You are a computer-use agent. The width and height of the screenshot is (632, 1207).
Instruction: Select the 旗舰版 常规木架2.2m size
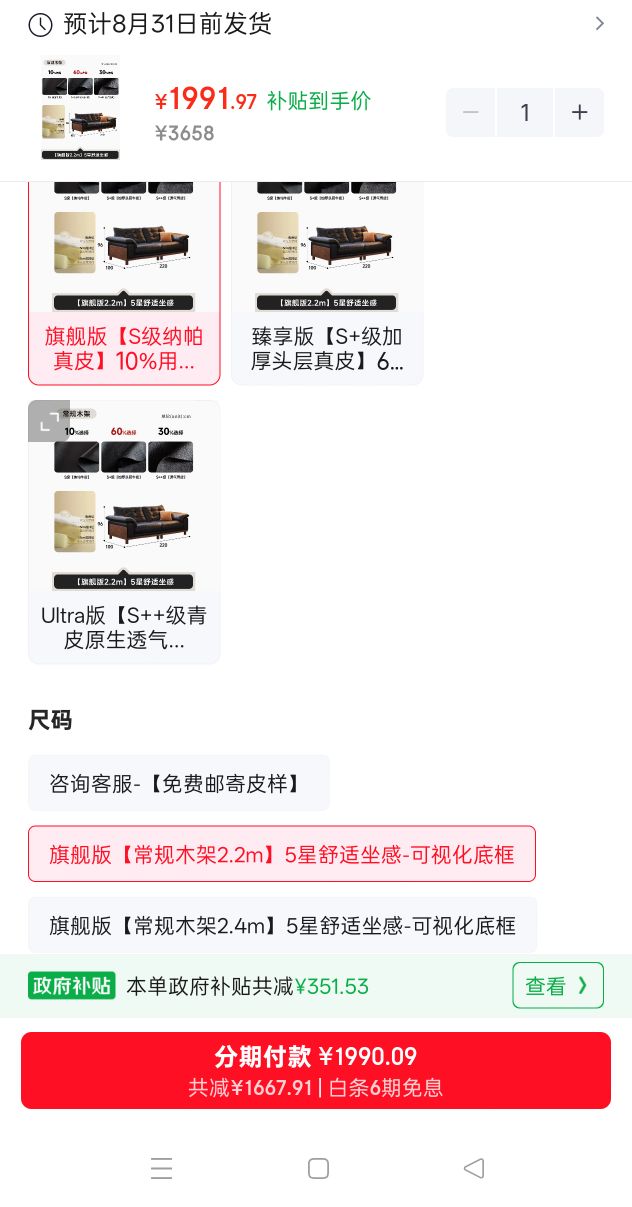282,854
